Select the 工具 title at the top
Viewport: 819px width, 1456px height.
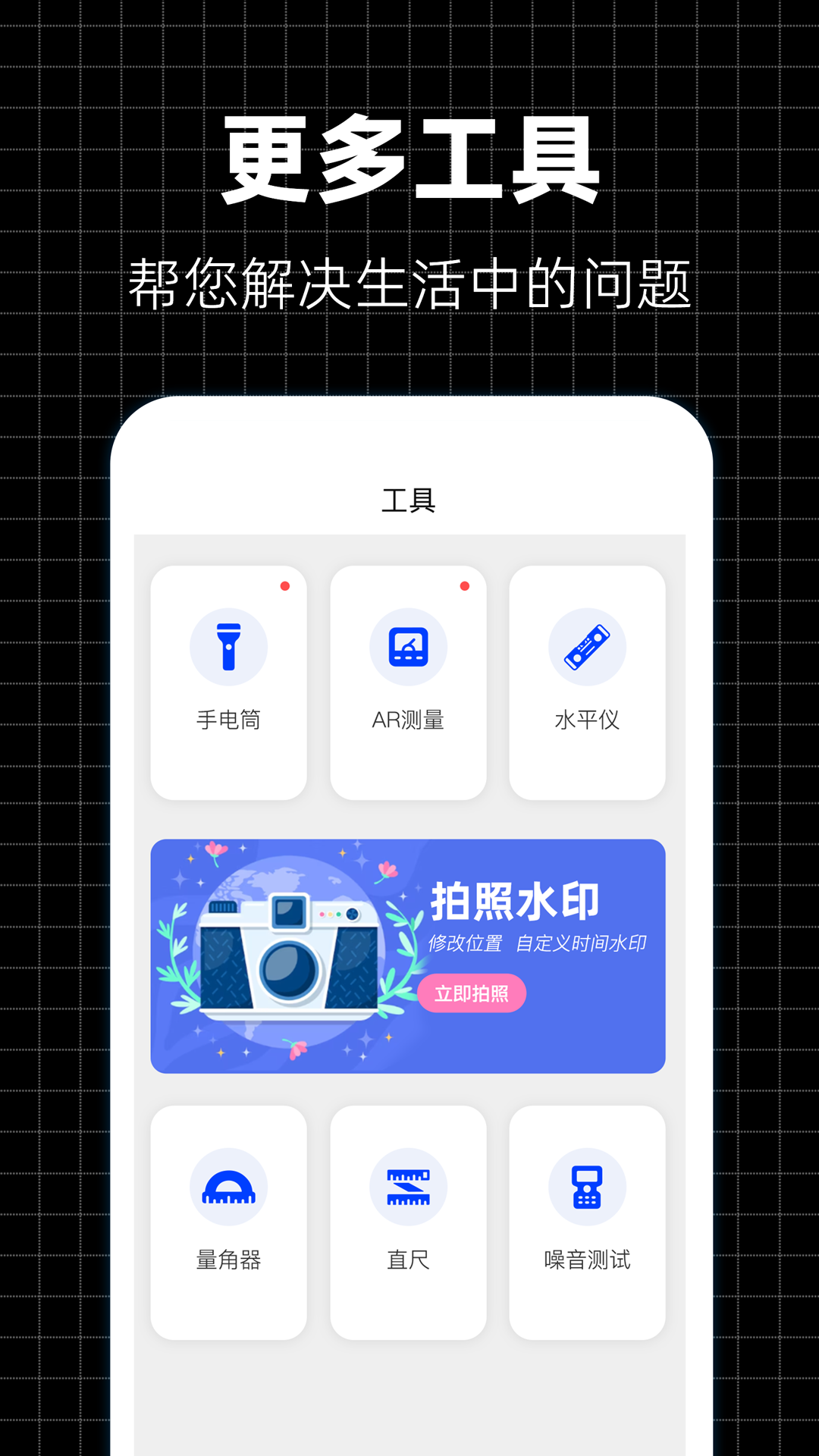click(408, 498)
